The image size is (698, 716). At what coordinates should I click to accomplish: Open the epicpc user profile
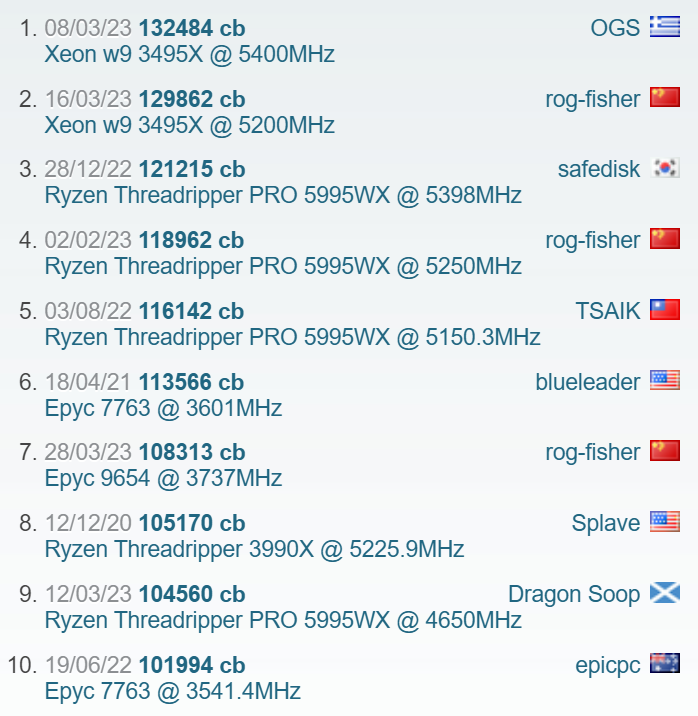tap(608, 665)
